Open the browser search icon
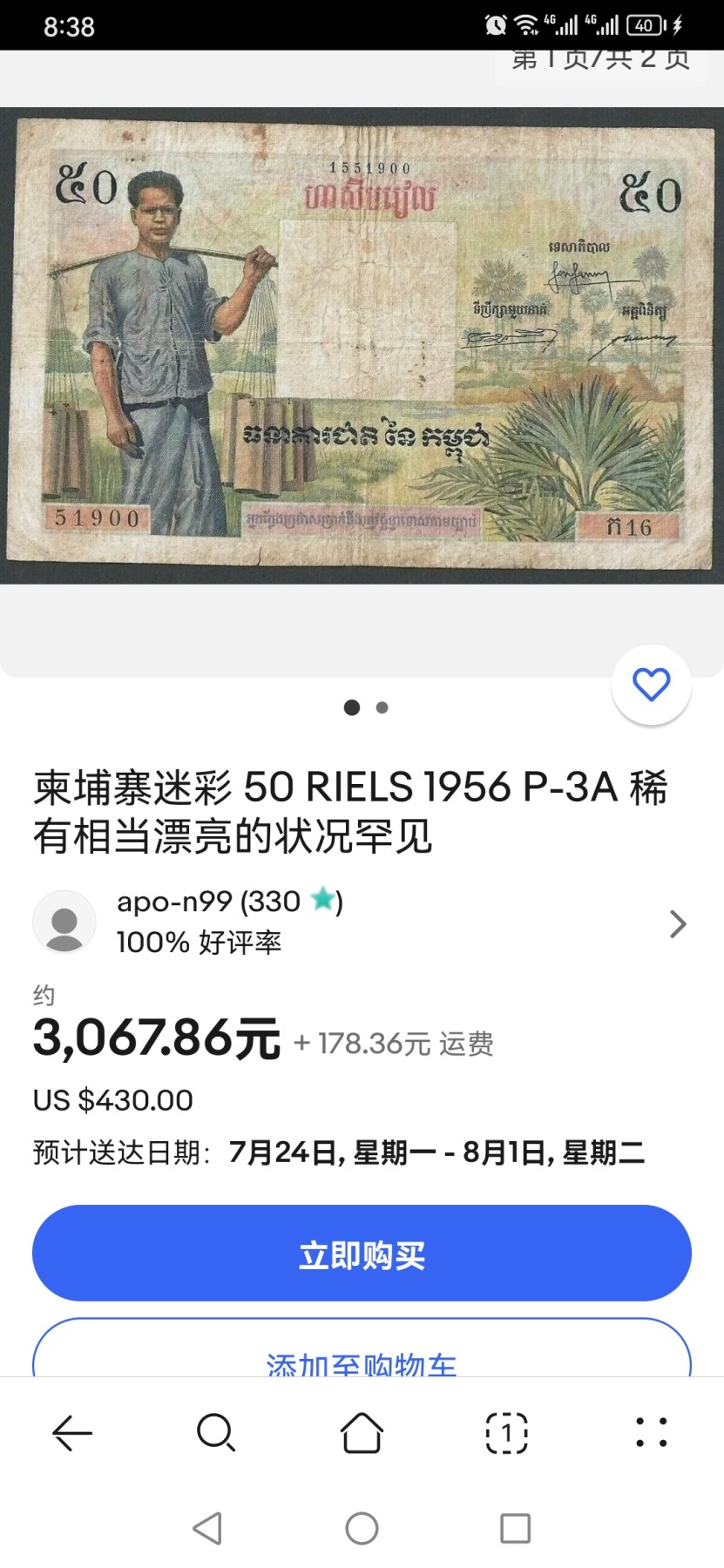 click(216, 1433)
